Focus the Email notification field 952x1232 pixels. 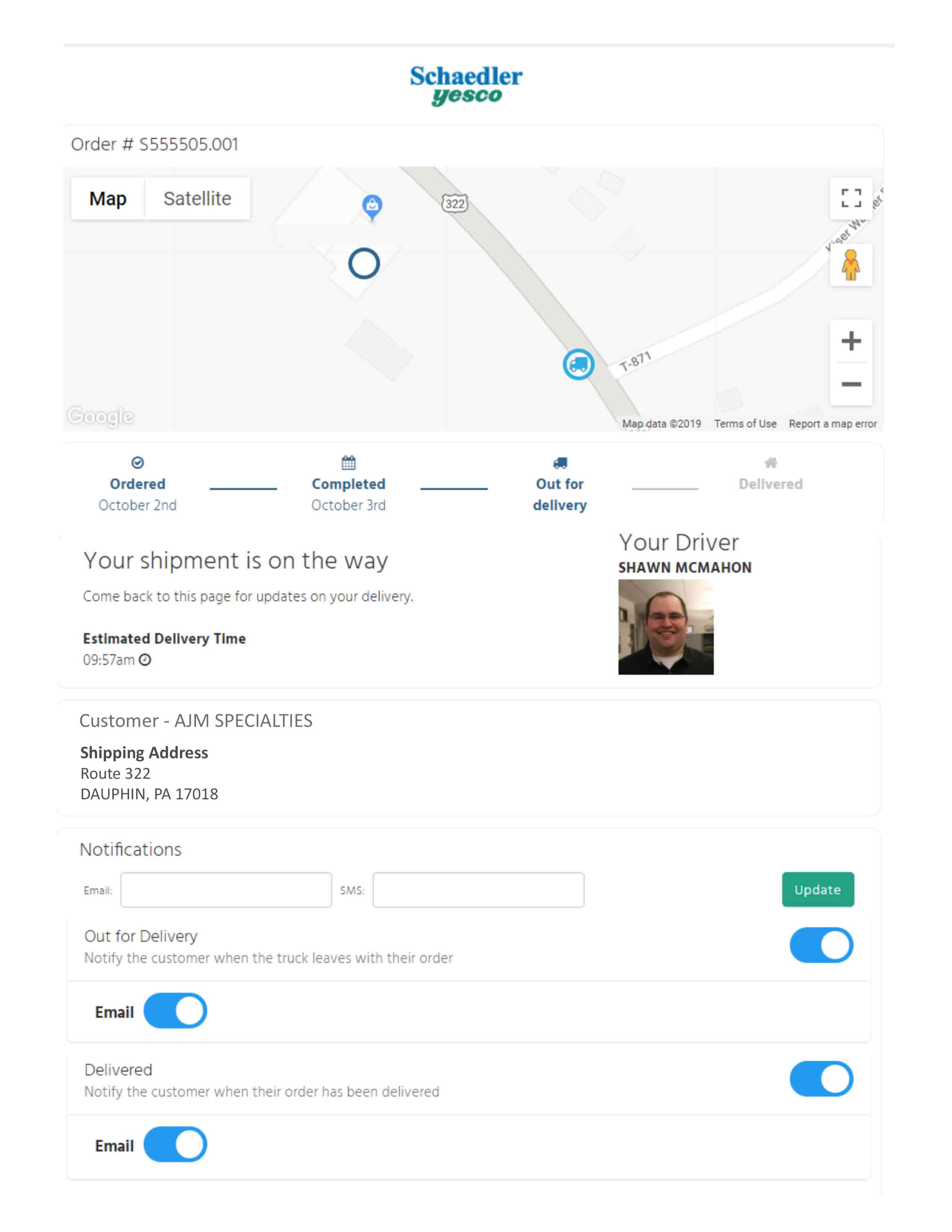(225, 890)
